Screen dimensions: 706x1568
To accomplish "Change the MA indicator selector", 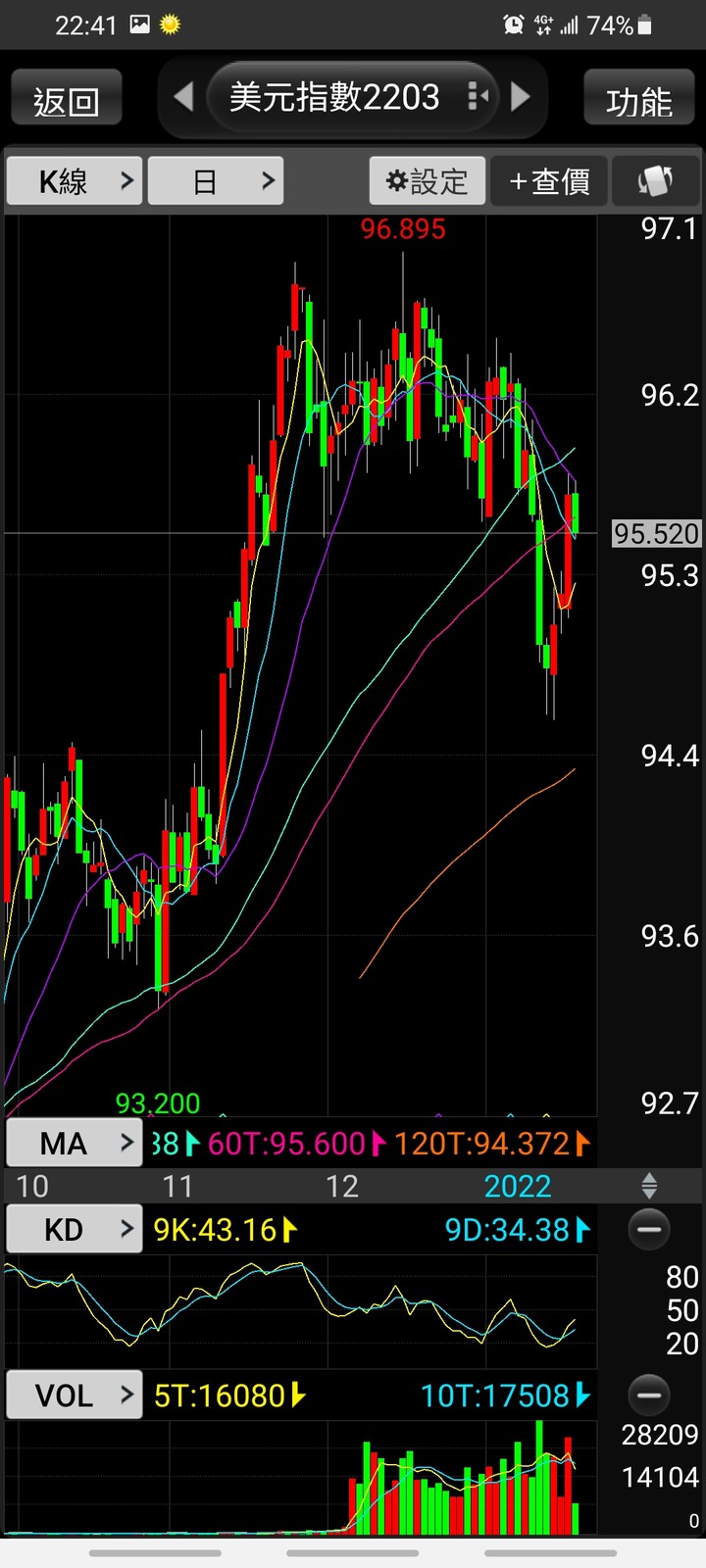I will point(75,1143).
